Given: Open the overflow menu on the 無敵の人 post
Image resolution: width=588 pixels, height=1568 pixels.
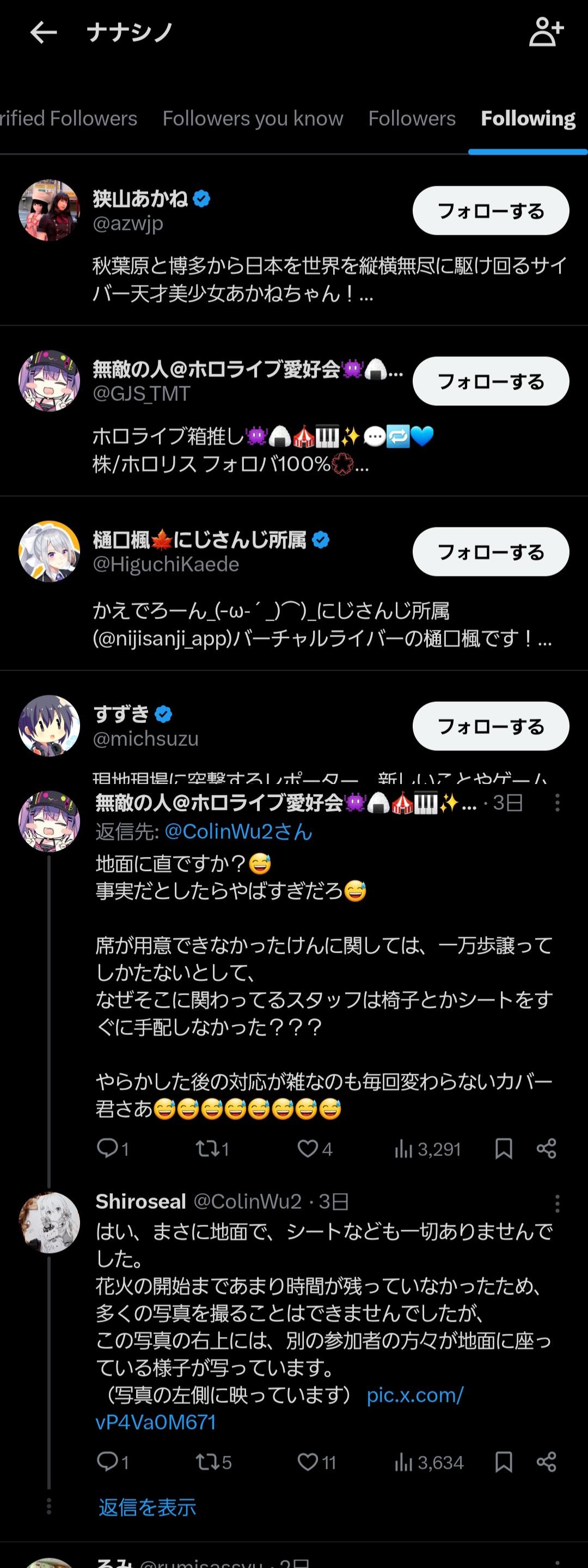Looking at the screenshot, I should (557, 803).
